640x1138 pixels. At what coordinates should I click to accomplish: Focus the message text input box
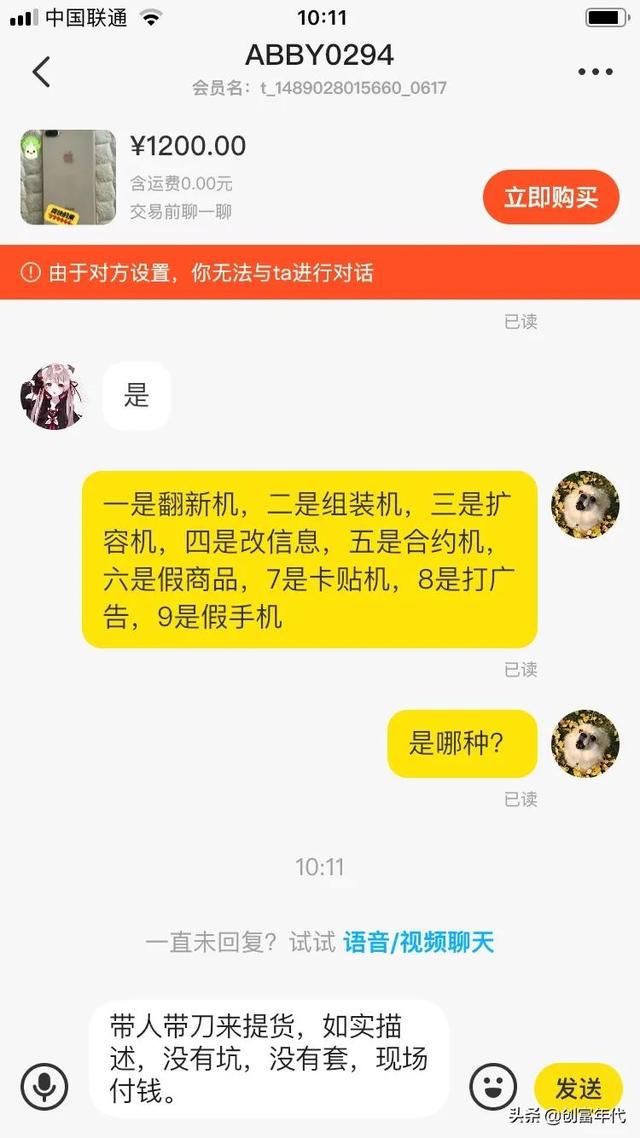268,1058
